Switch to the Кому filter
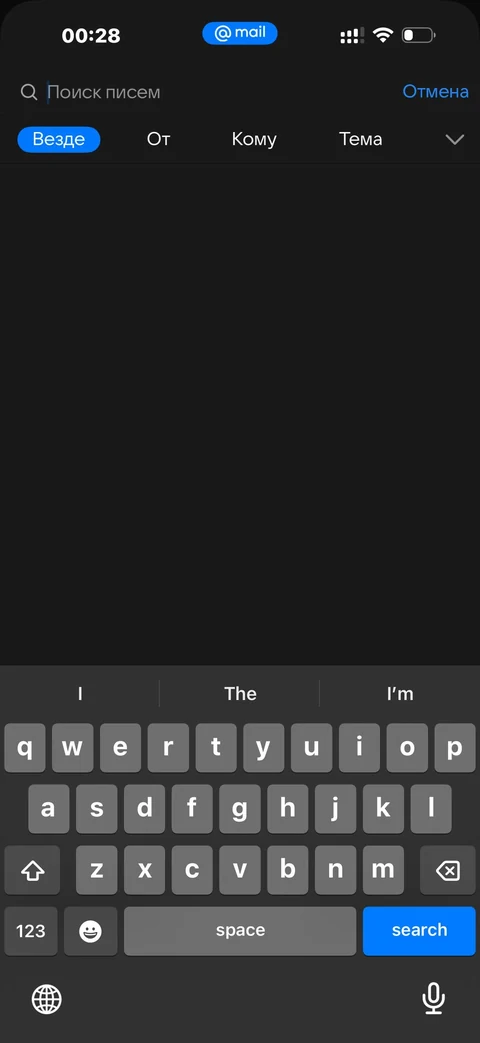This screenshot has height=1043, width=480. pyautogui.click(x=254, y=140)
